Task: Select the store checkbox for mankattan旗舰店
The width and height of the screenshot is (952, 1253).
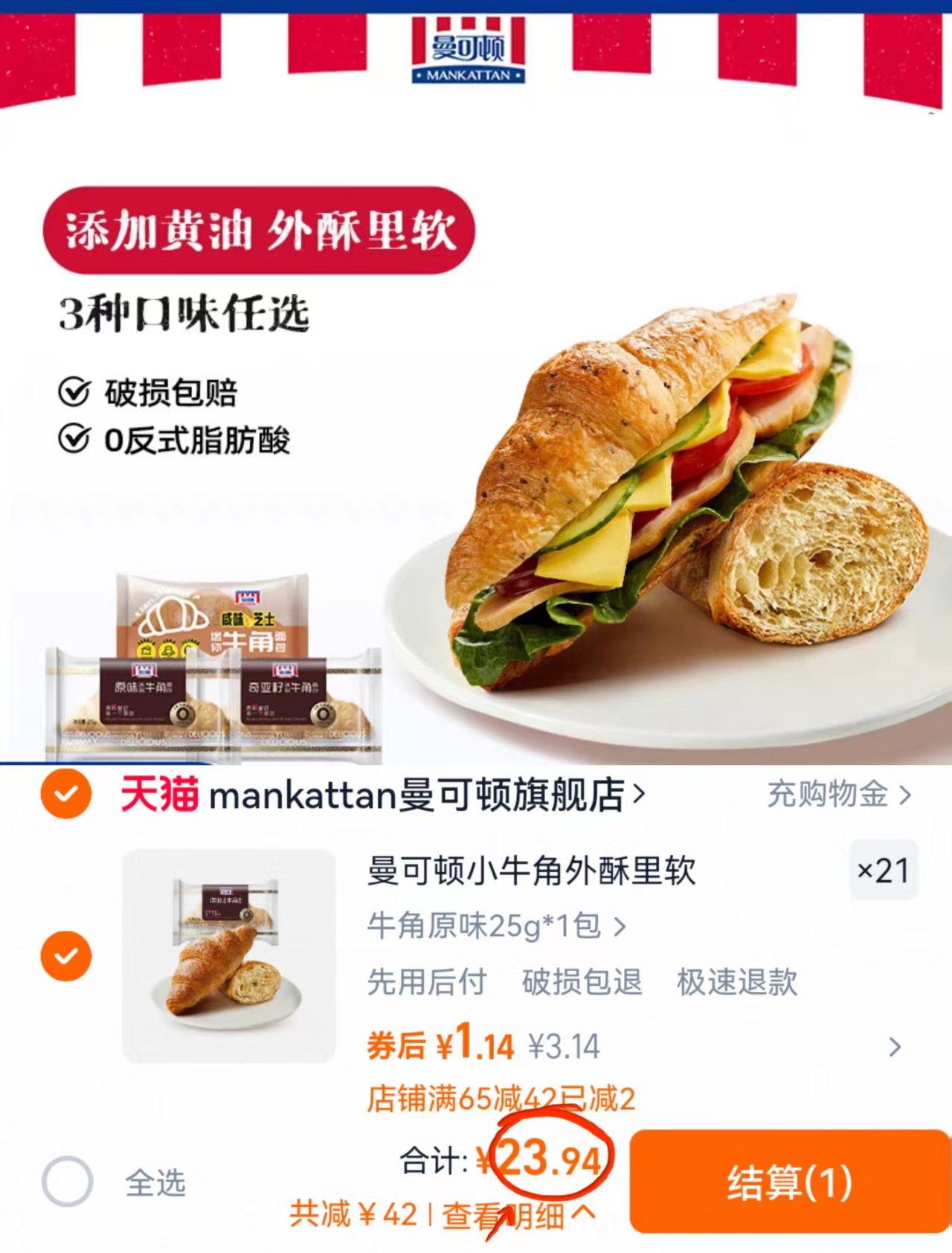Action: pyautogui.click(x=68, y=795)
